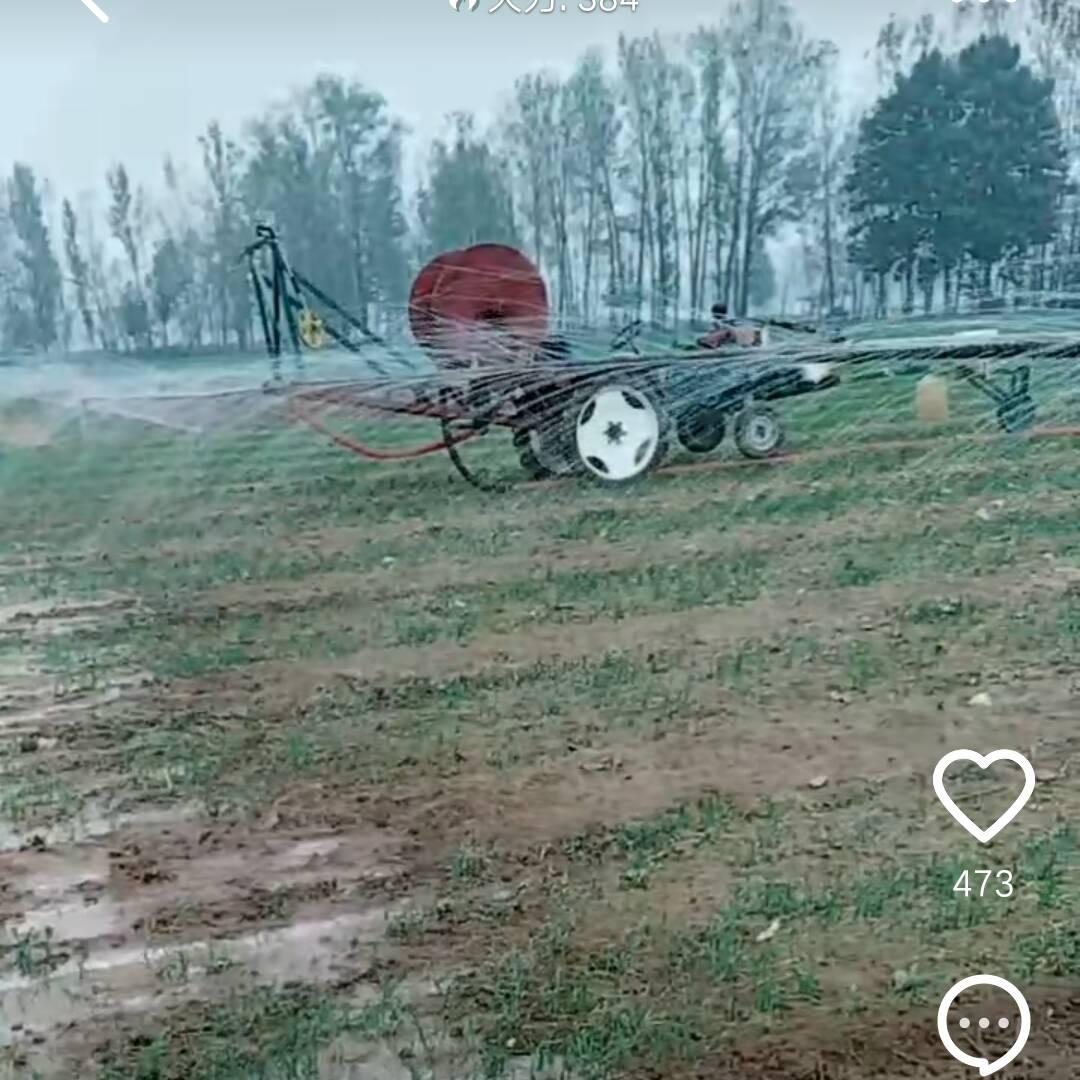The width and height of the screenshot is (1080, 1080).
Task: Like this video with the heart icon
Action: (983, 794)
